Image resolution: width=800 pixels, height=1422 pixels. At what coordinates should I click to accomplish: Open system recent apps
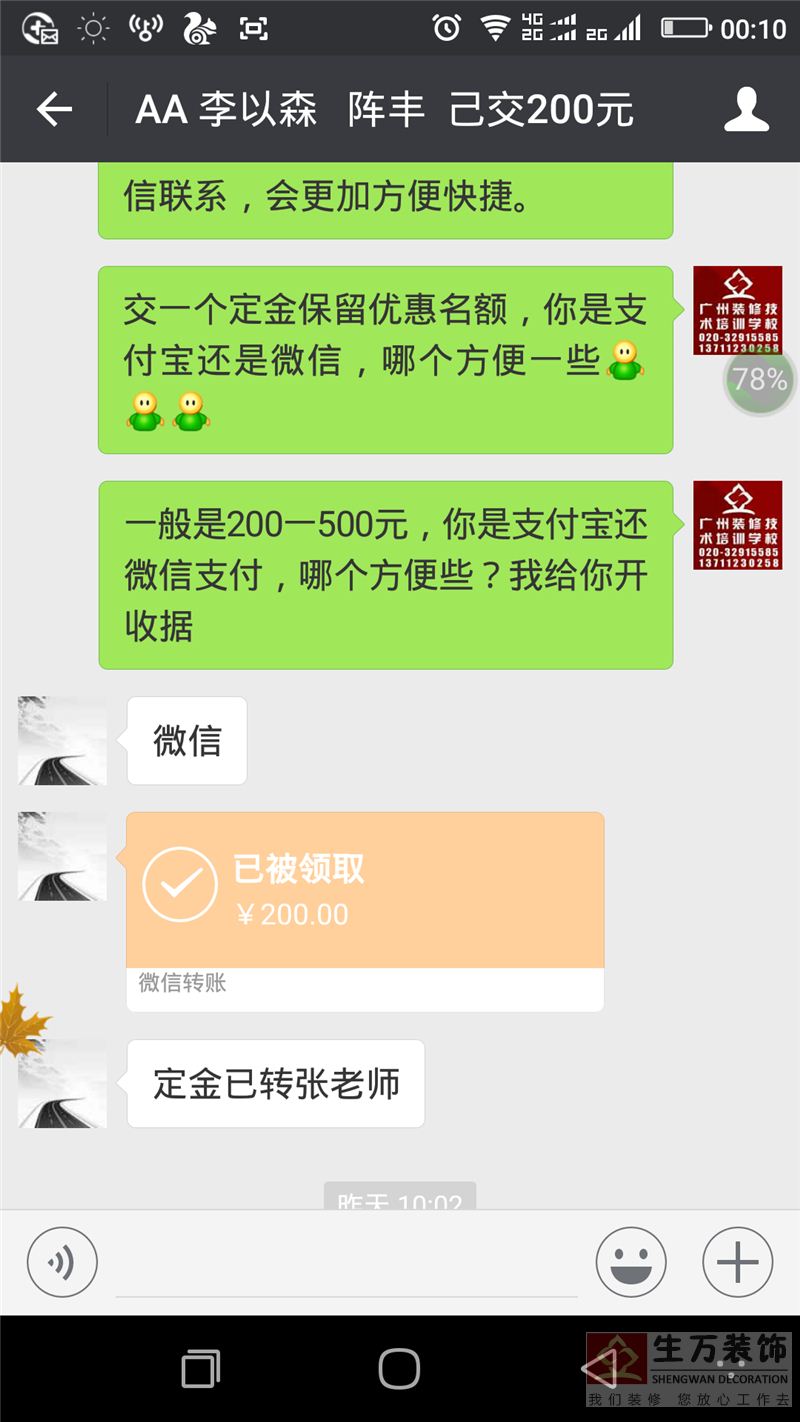point(201,1368)
